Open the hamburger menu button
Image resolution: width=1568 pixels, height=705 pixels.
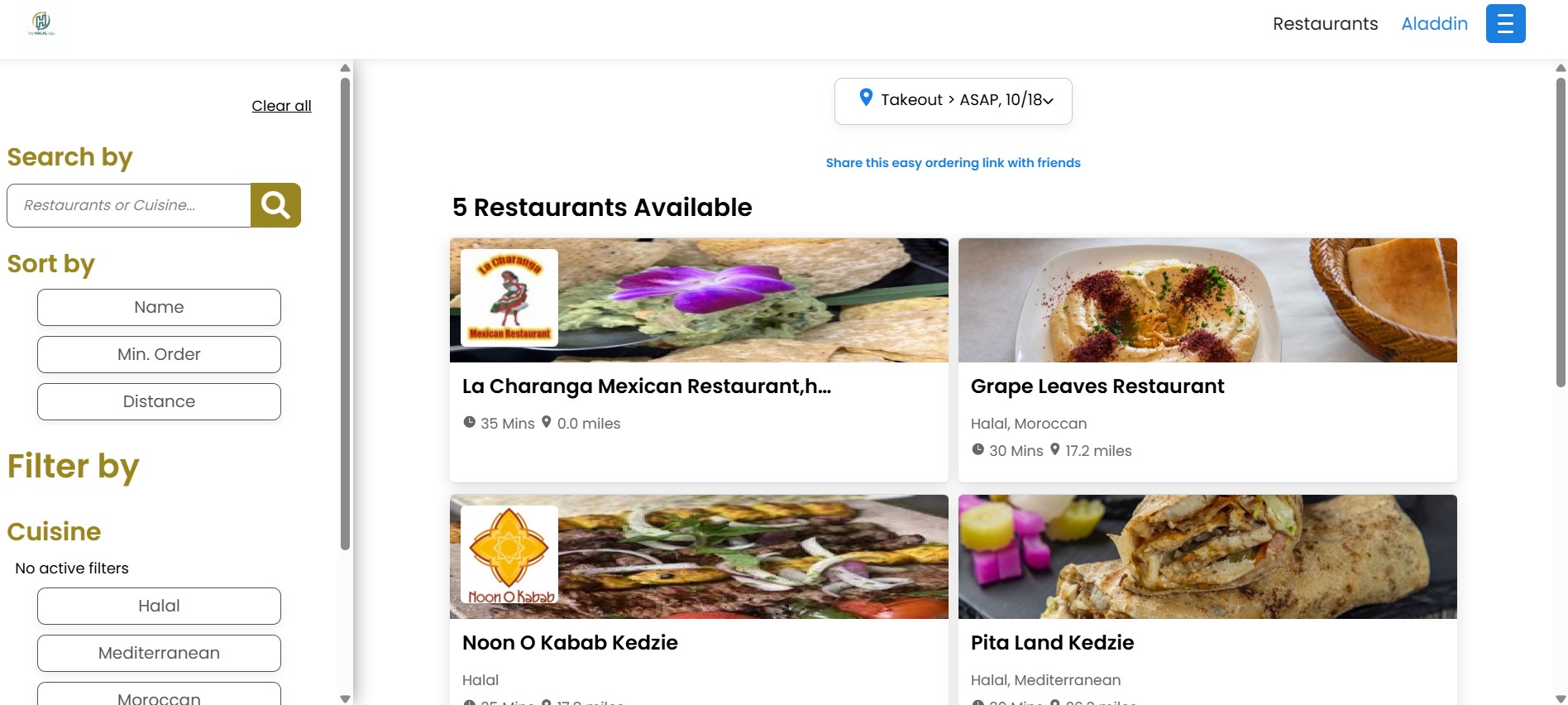coord(1505,24)
